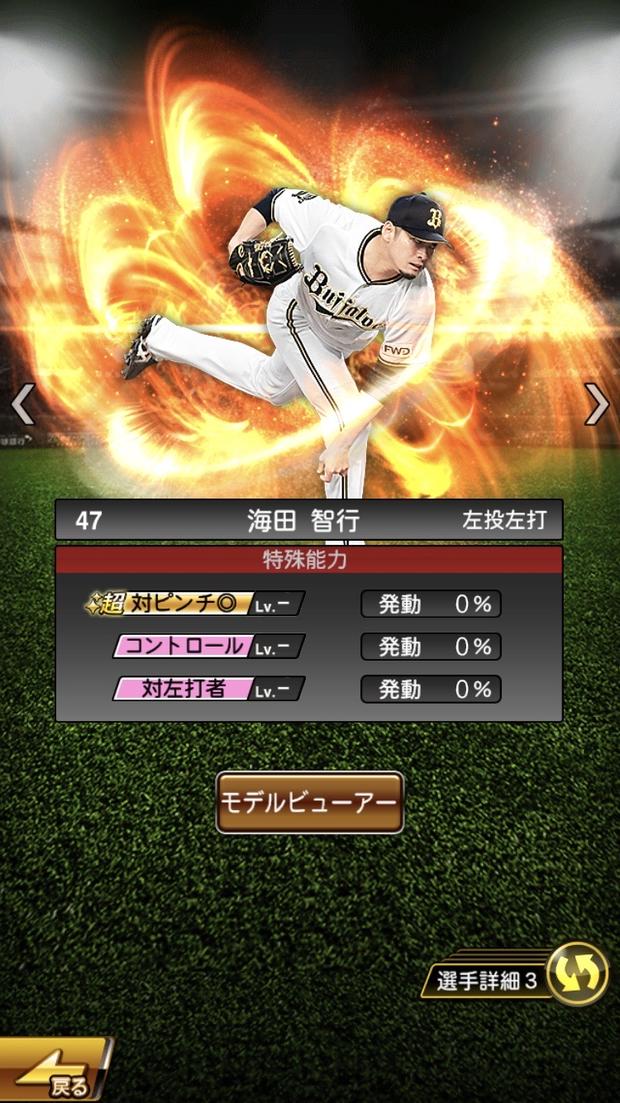The width and height of the screenshot is (620, 1103).
Task: View the 対左打者 special ability
Action: coord(208,689)
